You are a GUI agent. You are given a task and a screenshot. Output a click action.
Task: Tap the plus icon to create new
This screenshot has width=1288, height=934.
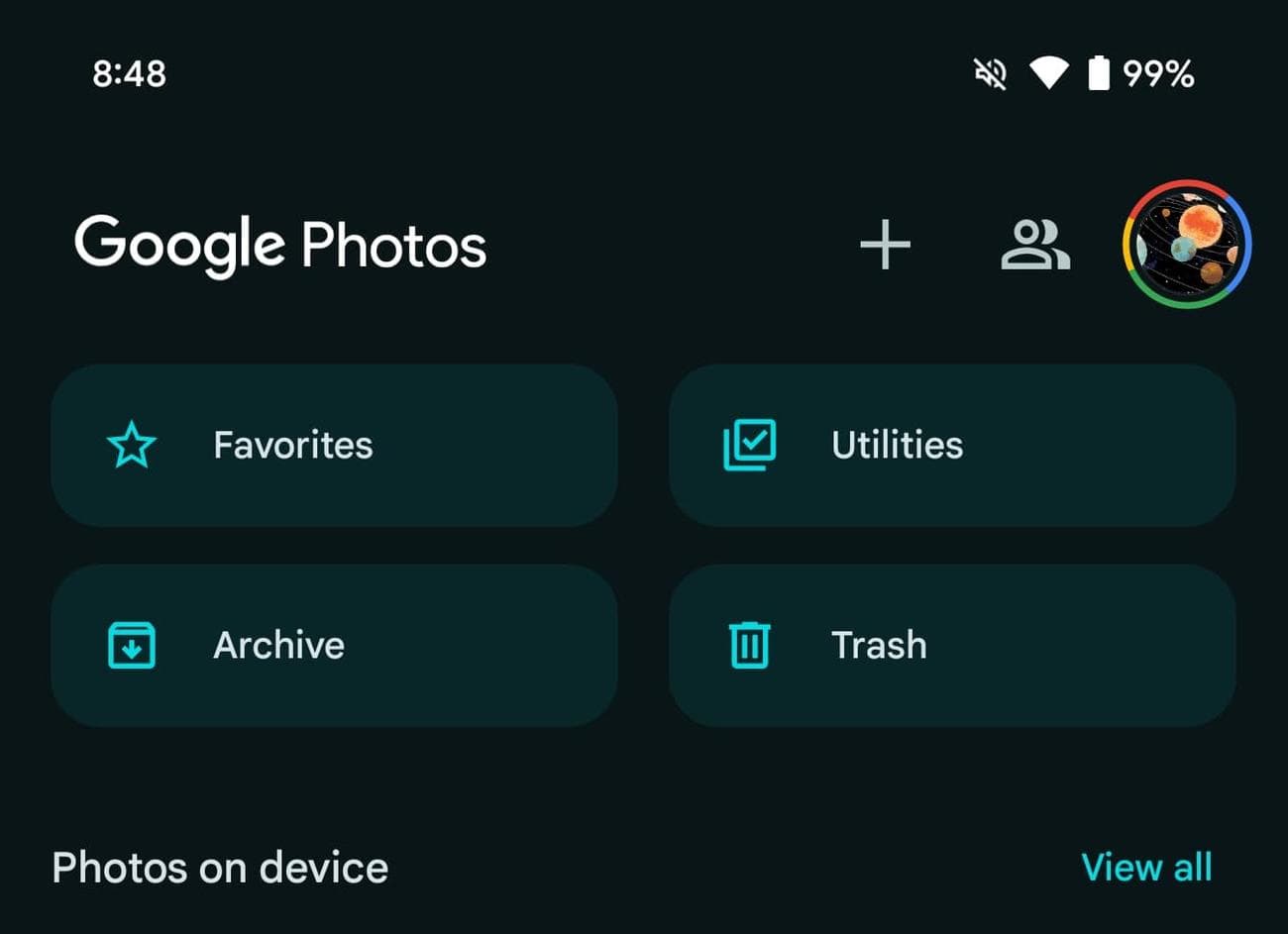click(885, 245)
